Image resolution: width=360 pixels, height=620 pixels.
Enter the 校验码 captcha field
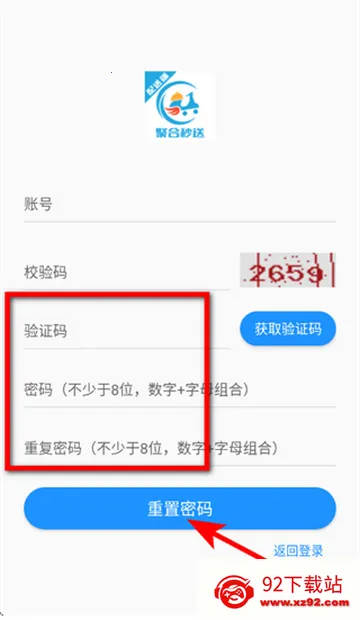[x=127, y=272]
